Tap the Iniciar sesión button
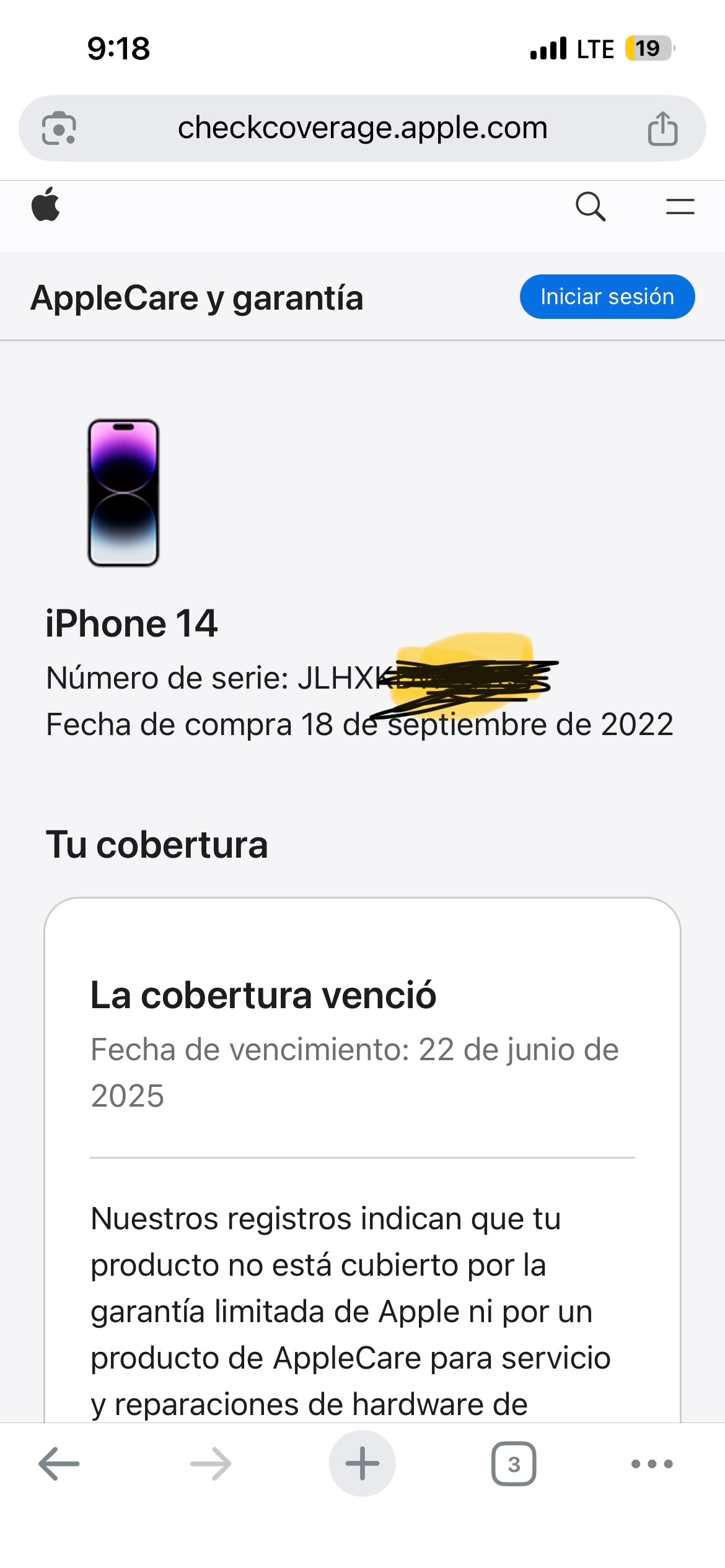 [607, 297]
